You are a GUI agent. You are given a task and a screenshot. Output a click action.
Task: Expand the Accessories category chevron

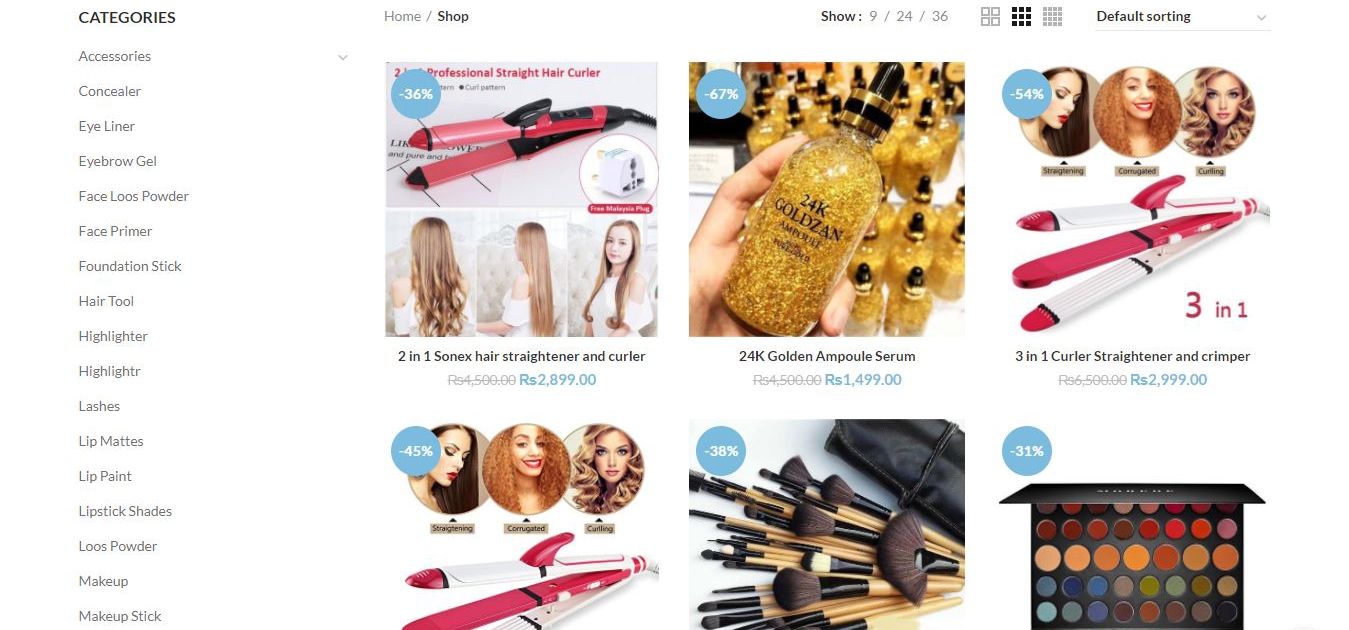point(343,57)
